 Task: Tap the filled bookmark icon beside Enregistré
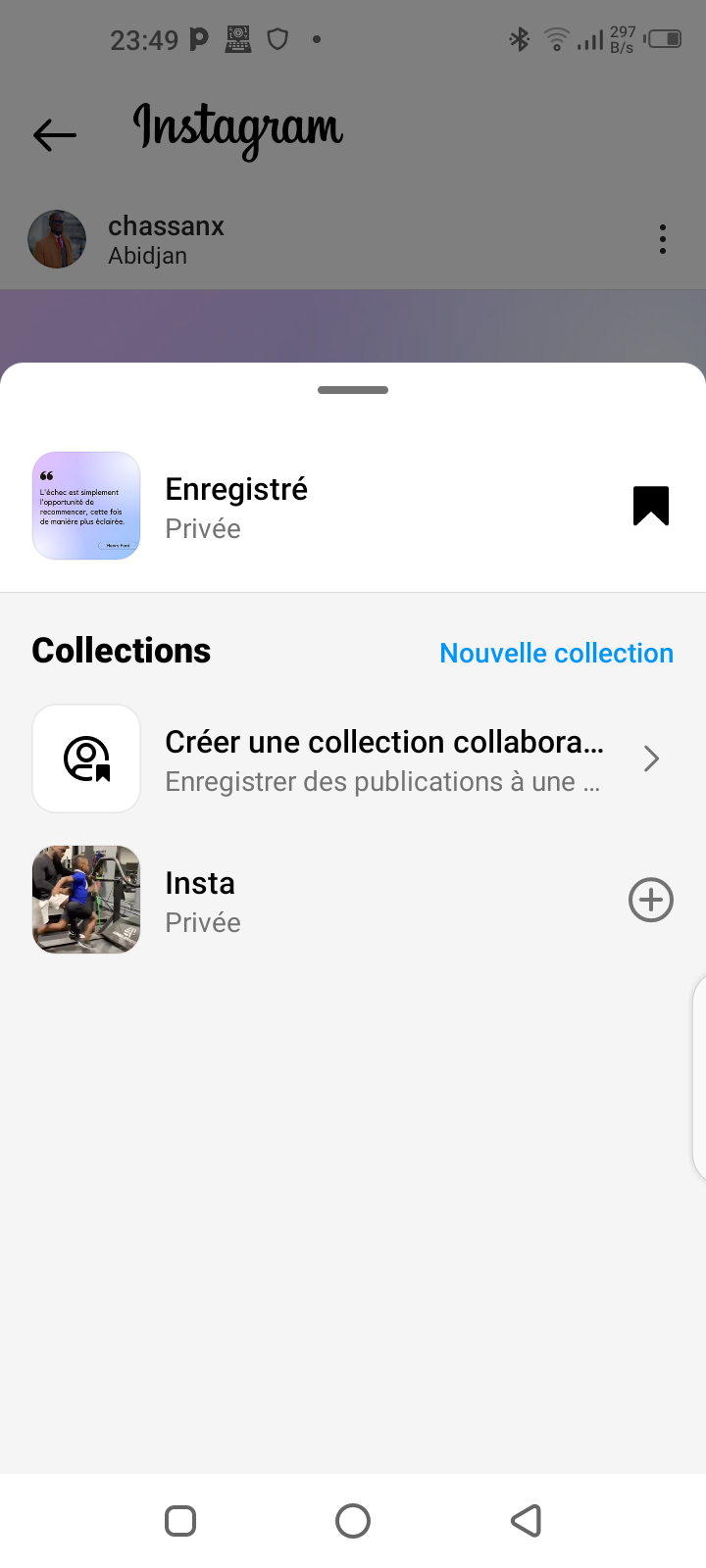(x=650, y=506)
